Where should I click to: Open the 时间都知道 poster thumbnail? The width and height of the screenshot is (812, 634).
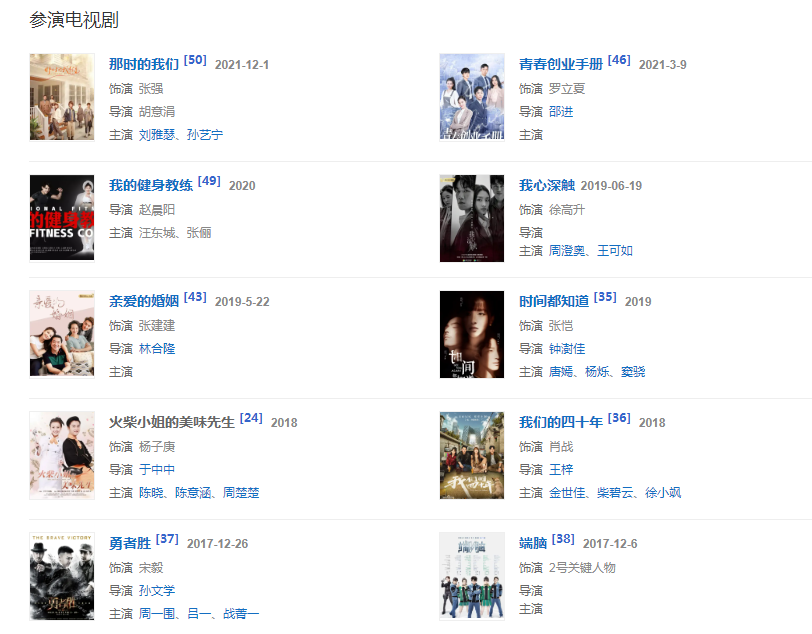[472, 334]
